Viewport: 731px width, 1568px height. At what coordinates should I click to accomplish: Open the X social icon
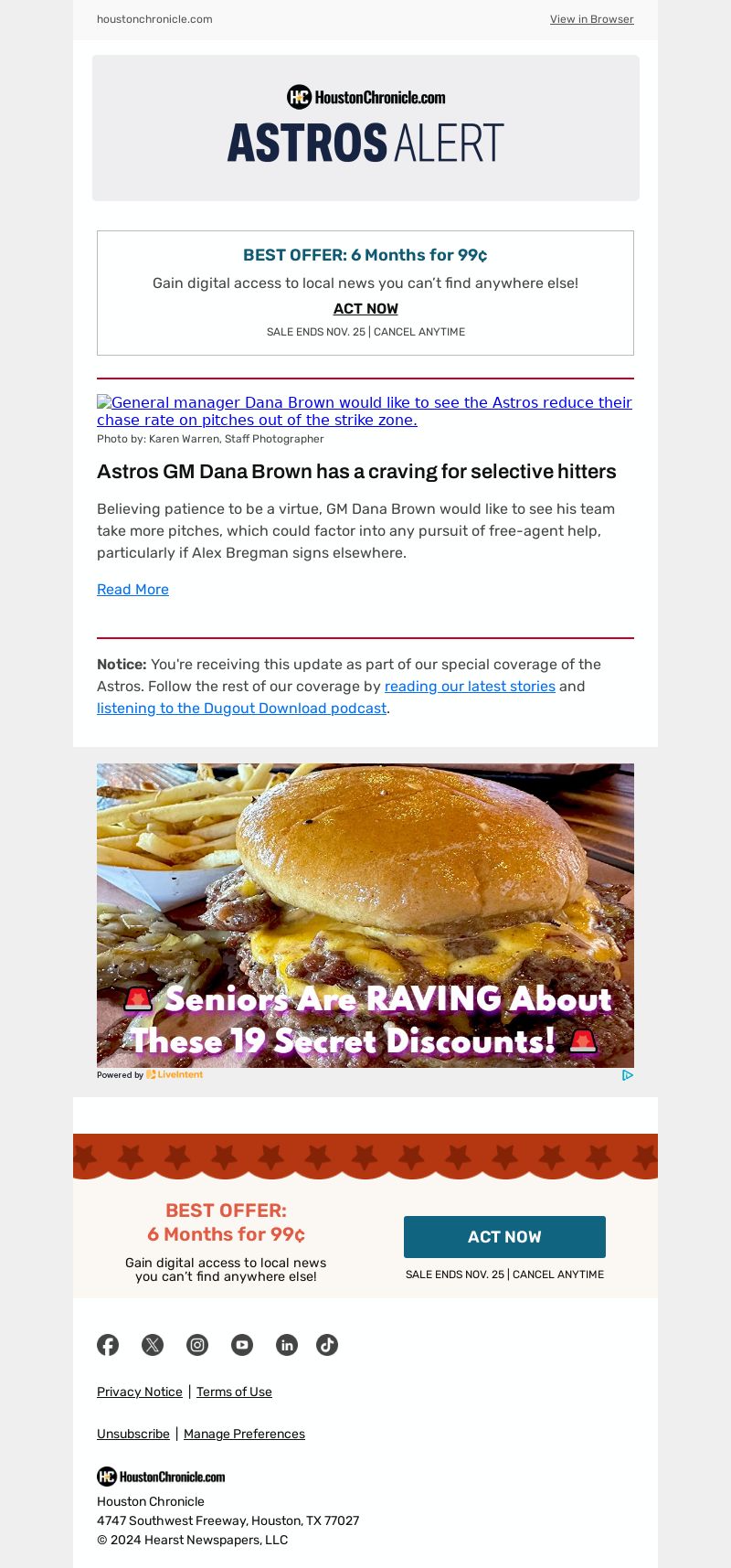[153, 1345]
